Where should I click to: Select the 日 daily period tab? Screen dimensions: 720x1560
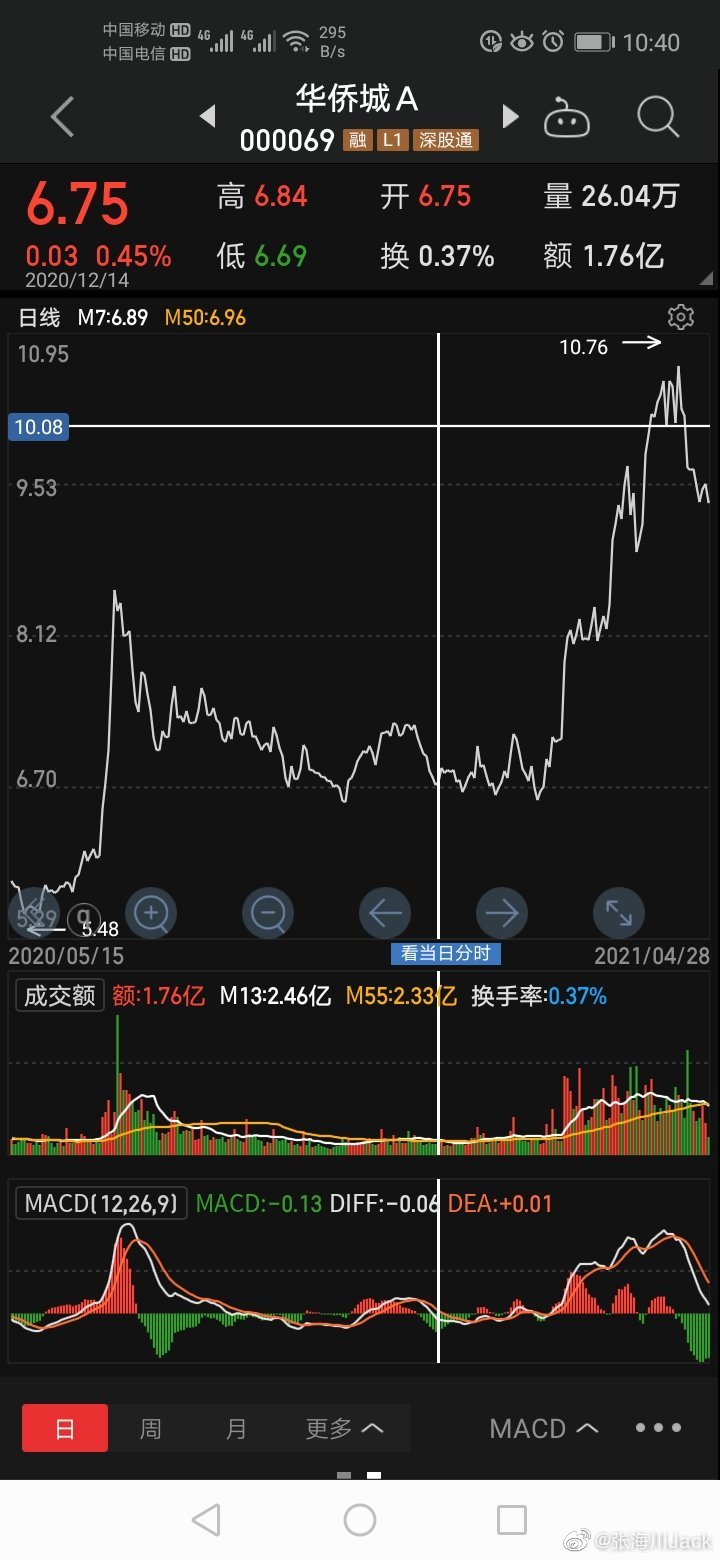click(65, 1428)
